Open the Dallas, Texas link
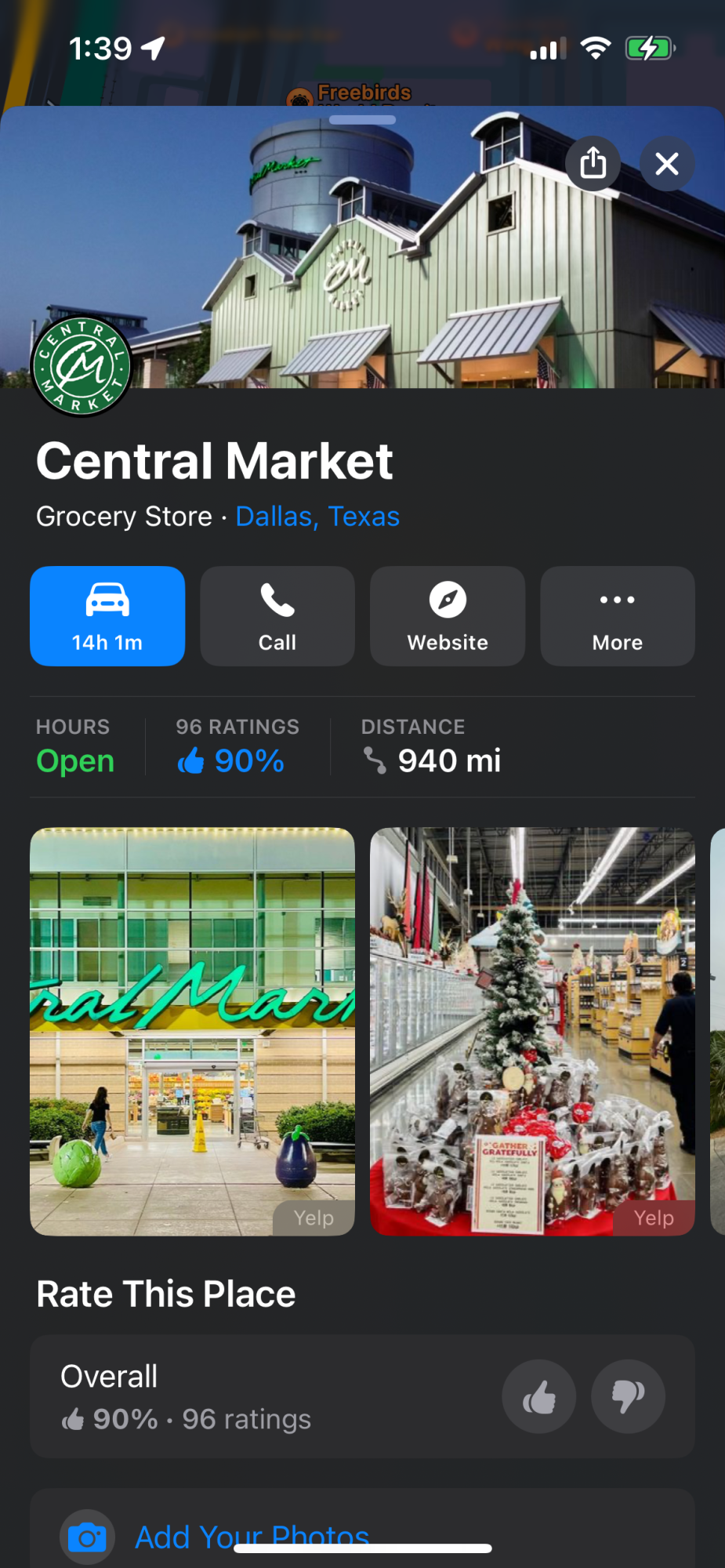 tap(317, 517)
